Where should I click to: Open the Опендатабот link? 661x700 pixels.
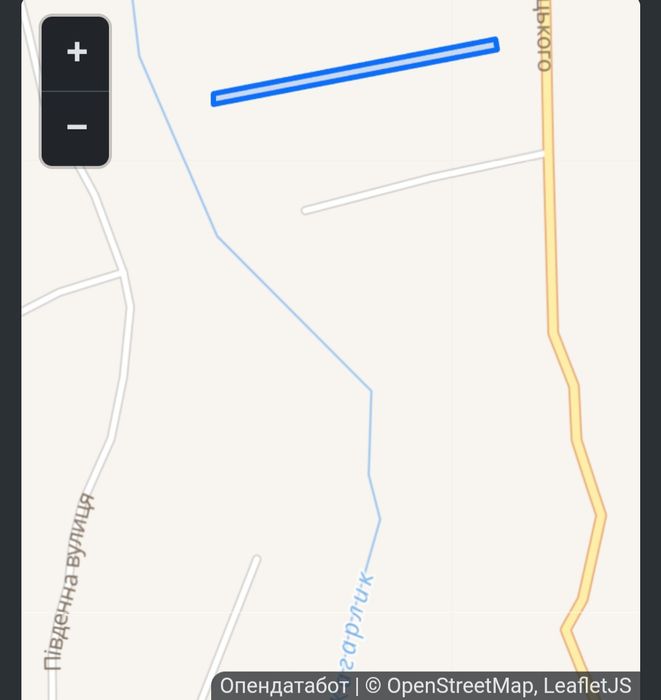click(284, 686)
